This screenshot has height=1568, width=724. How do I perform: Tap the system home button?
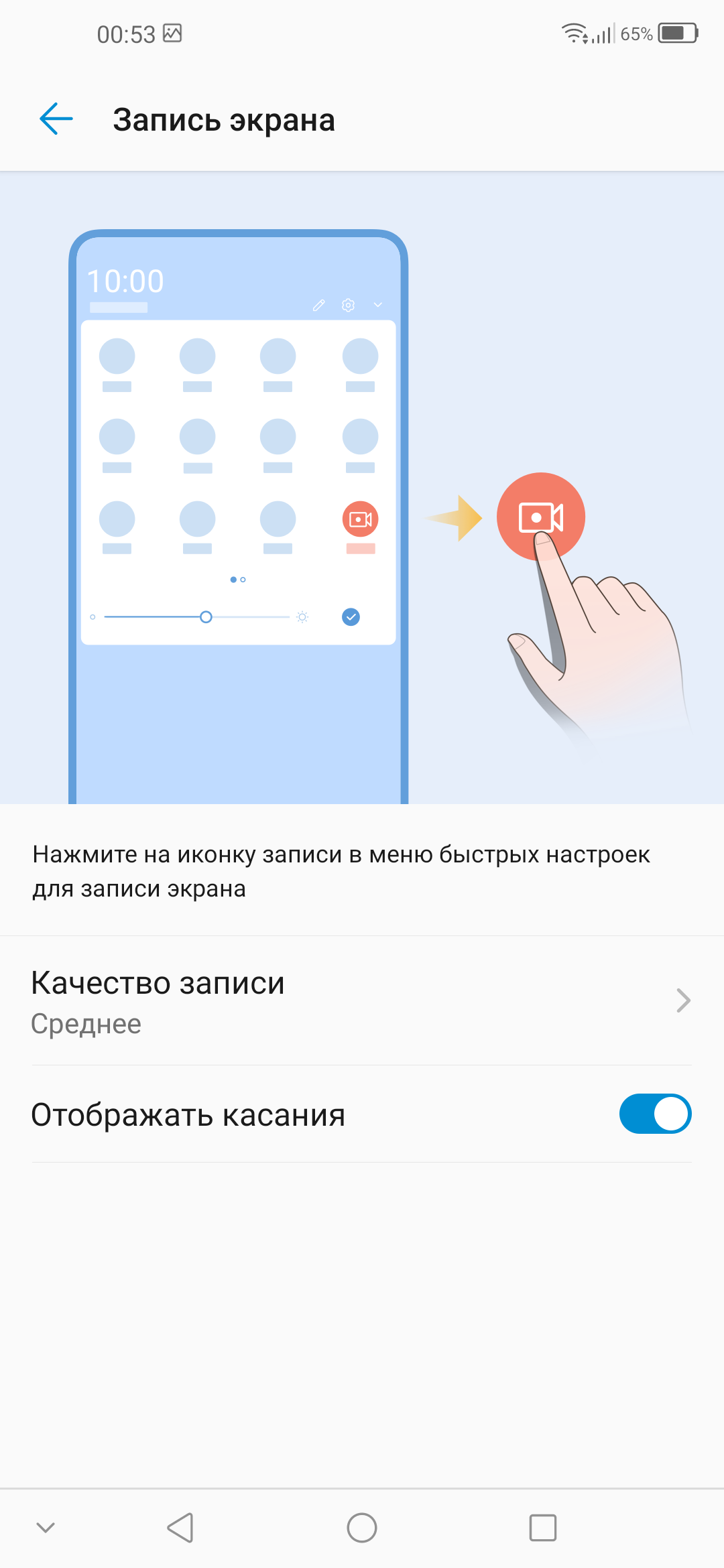click(362, 1528)
